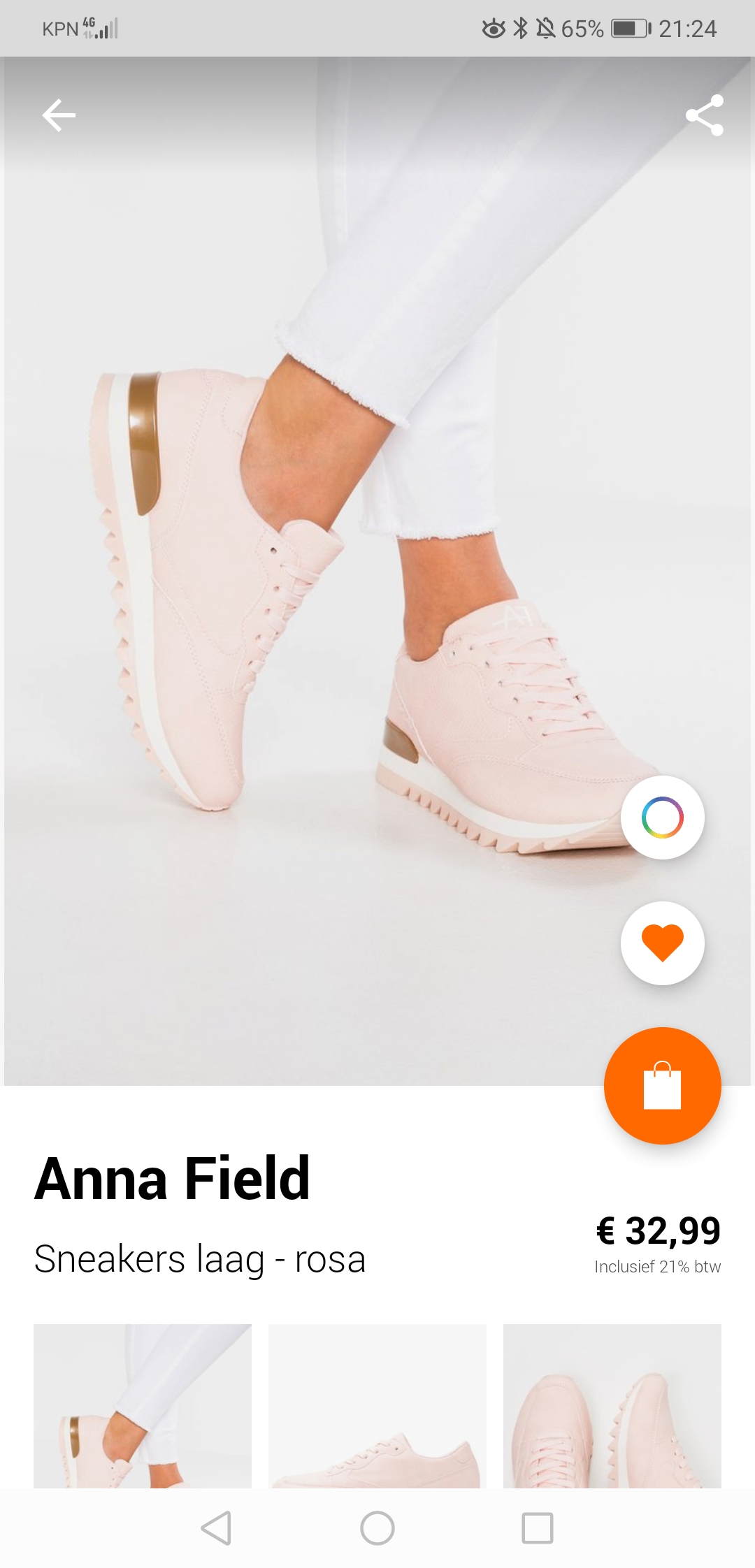This screenshot has width=755, height=1568.
Task: Add the sneakers to the shopping bag
Action: [663, 1086]
